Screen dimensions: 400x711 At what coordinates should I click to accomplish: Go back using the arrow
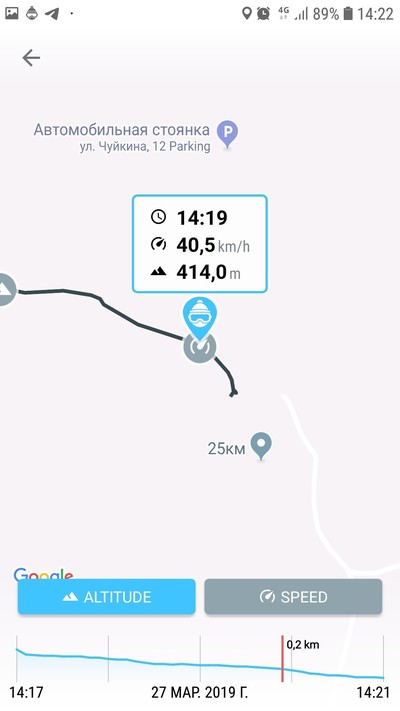point(31,58)
